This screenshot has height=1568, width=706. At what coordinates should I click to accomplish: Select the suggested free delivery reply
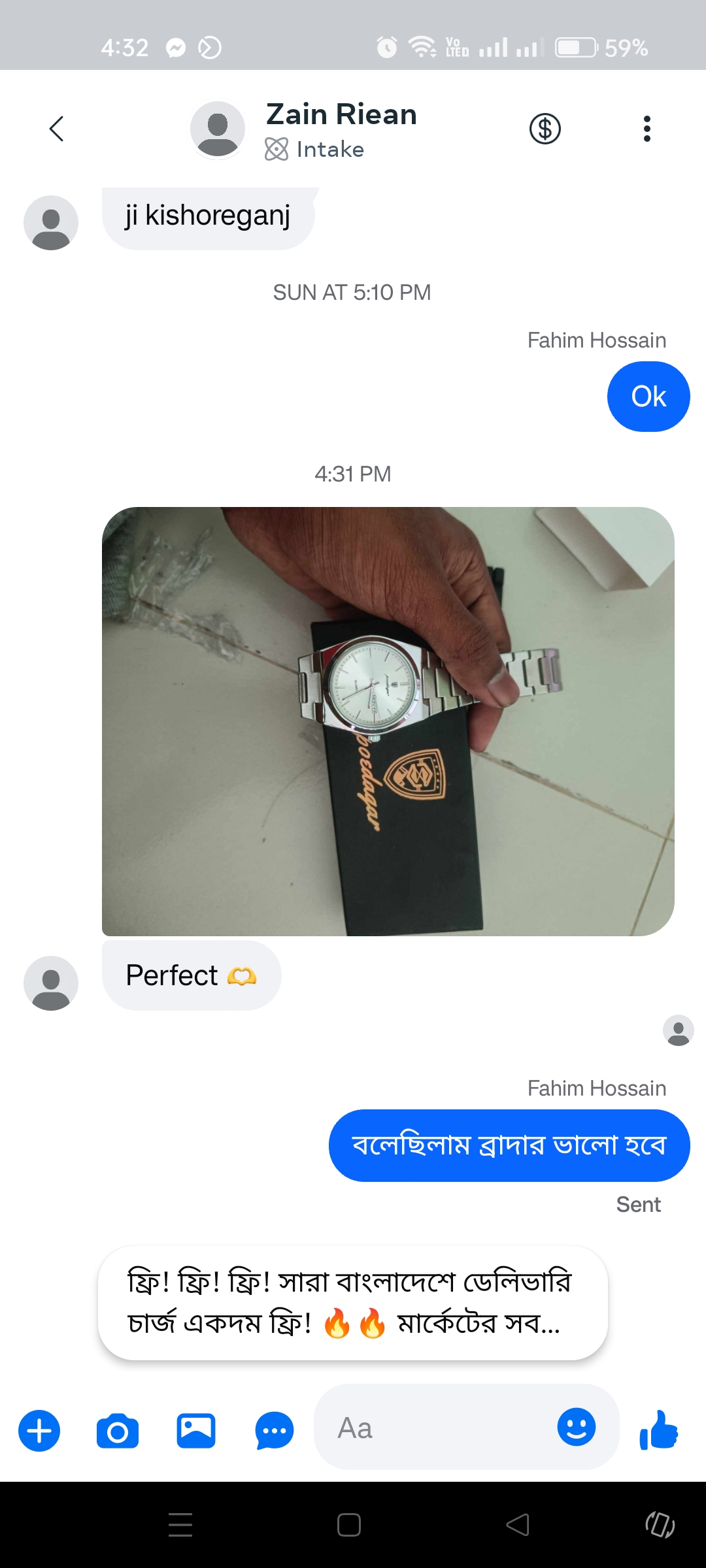[352, 1303]
